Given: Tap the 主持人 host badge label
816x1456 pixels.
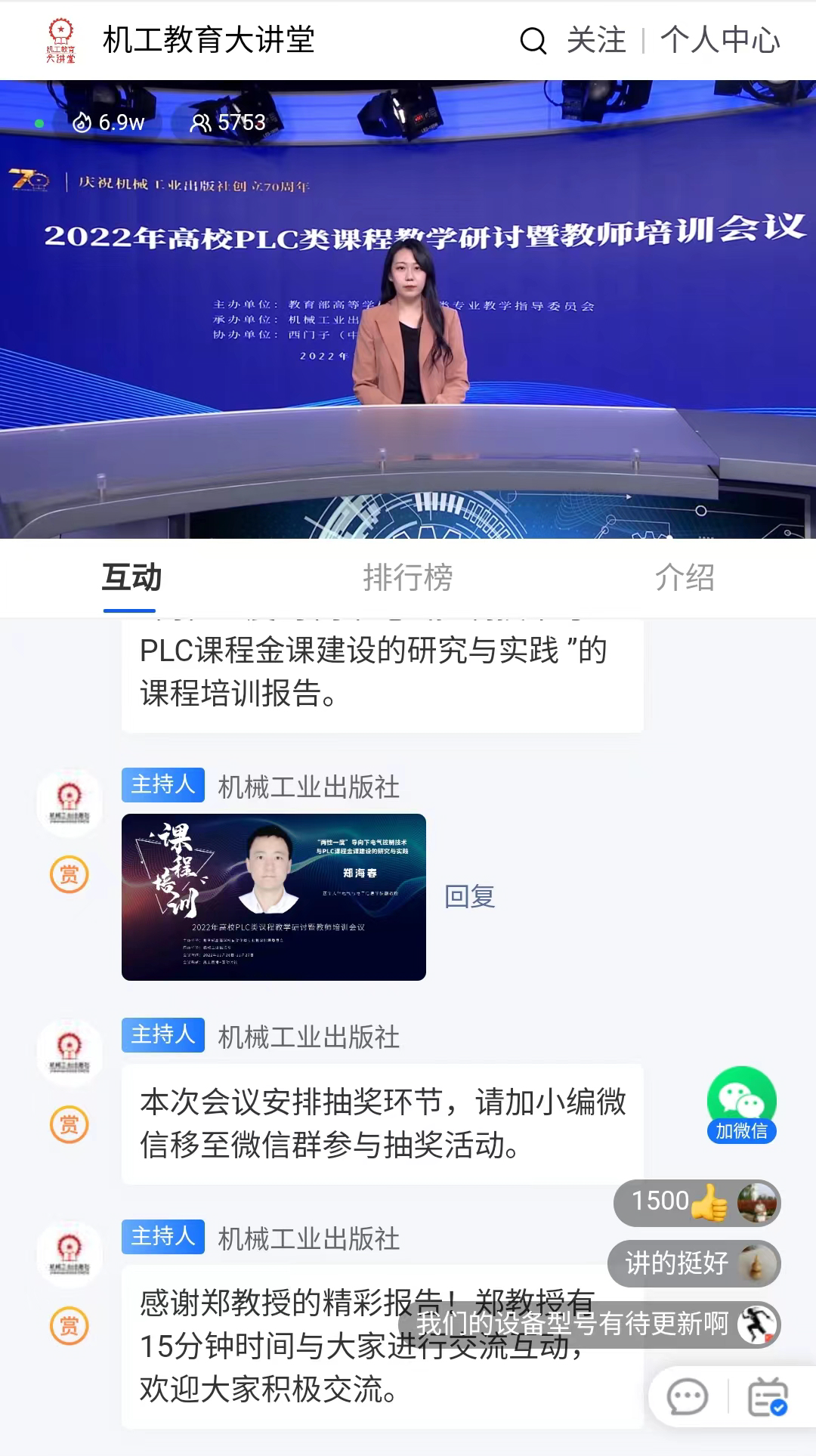Looking at the screenshot, I should click(162, 786).
